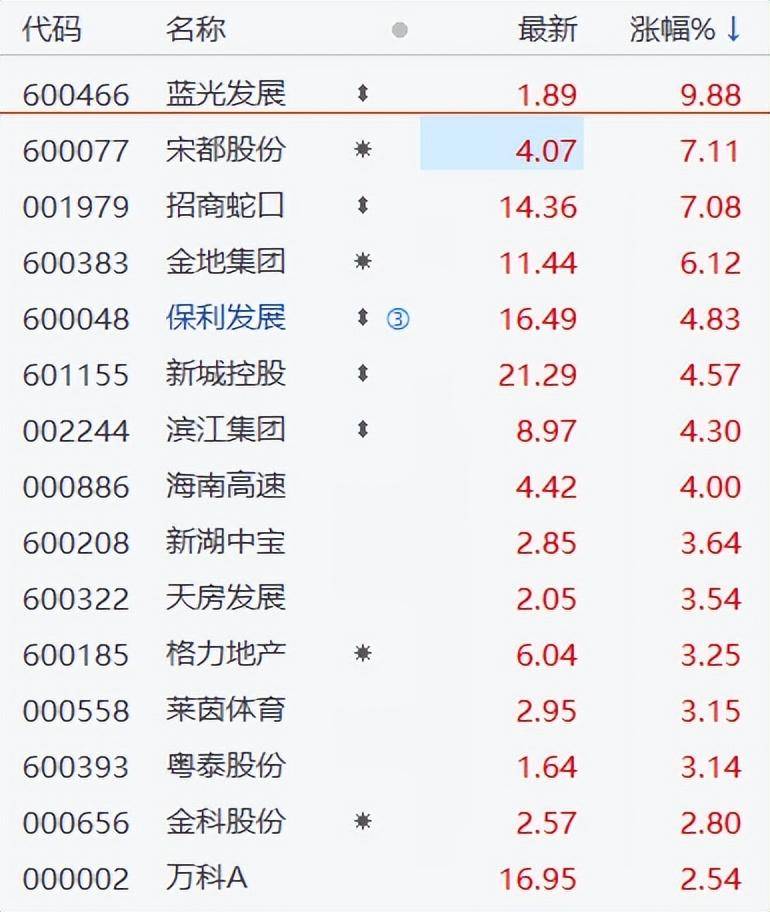
Task: Open the 新湖中宝 row
Action: (x=226, y=542)
